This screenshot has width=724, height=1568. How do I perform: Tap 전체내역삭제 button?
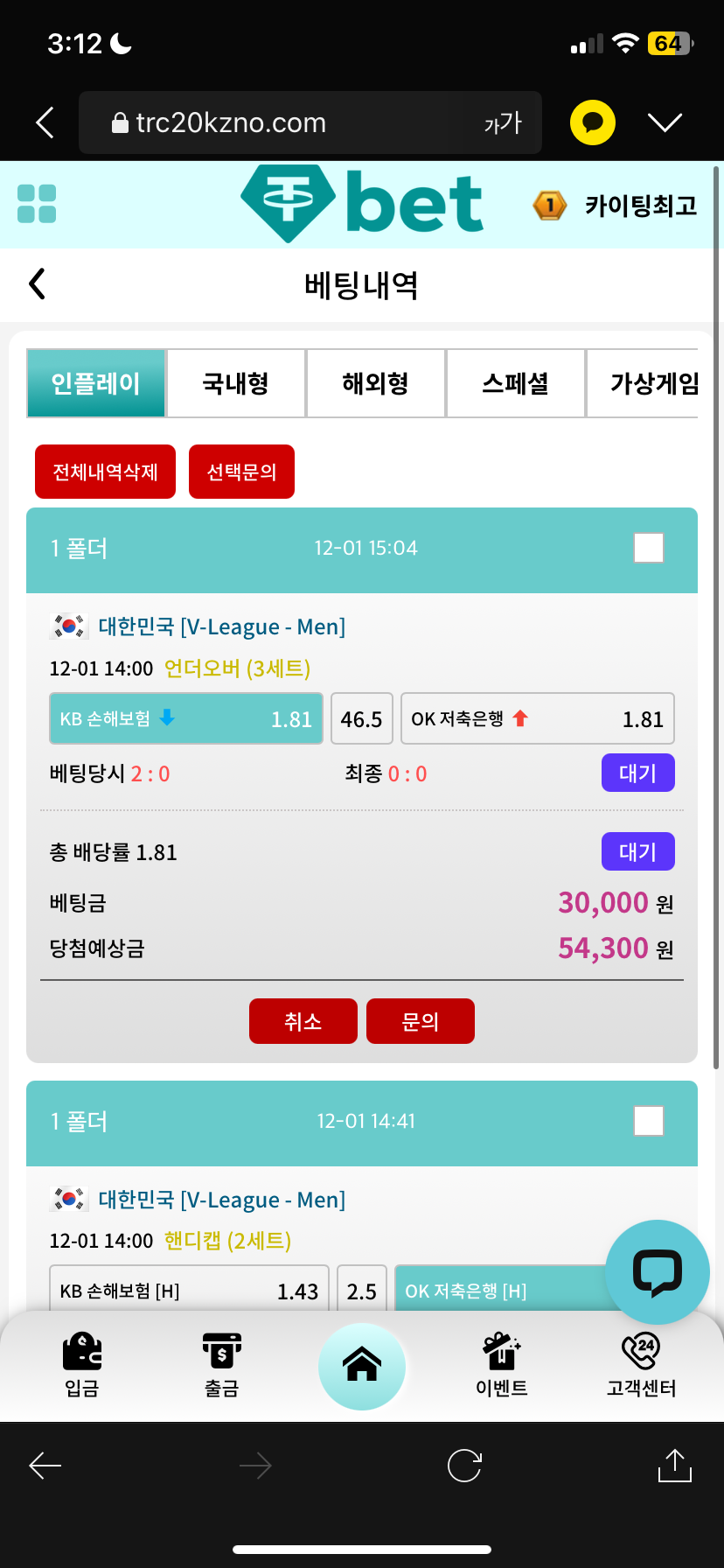click(x=105, y=472)
